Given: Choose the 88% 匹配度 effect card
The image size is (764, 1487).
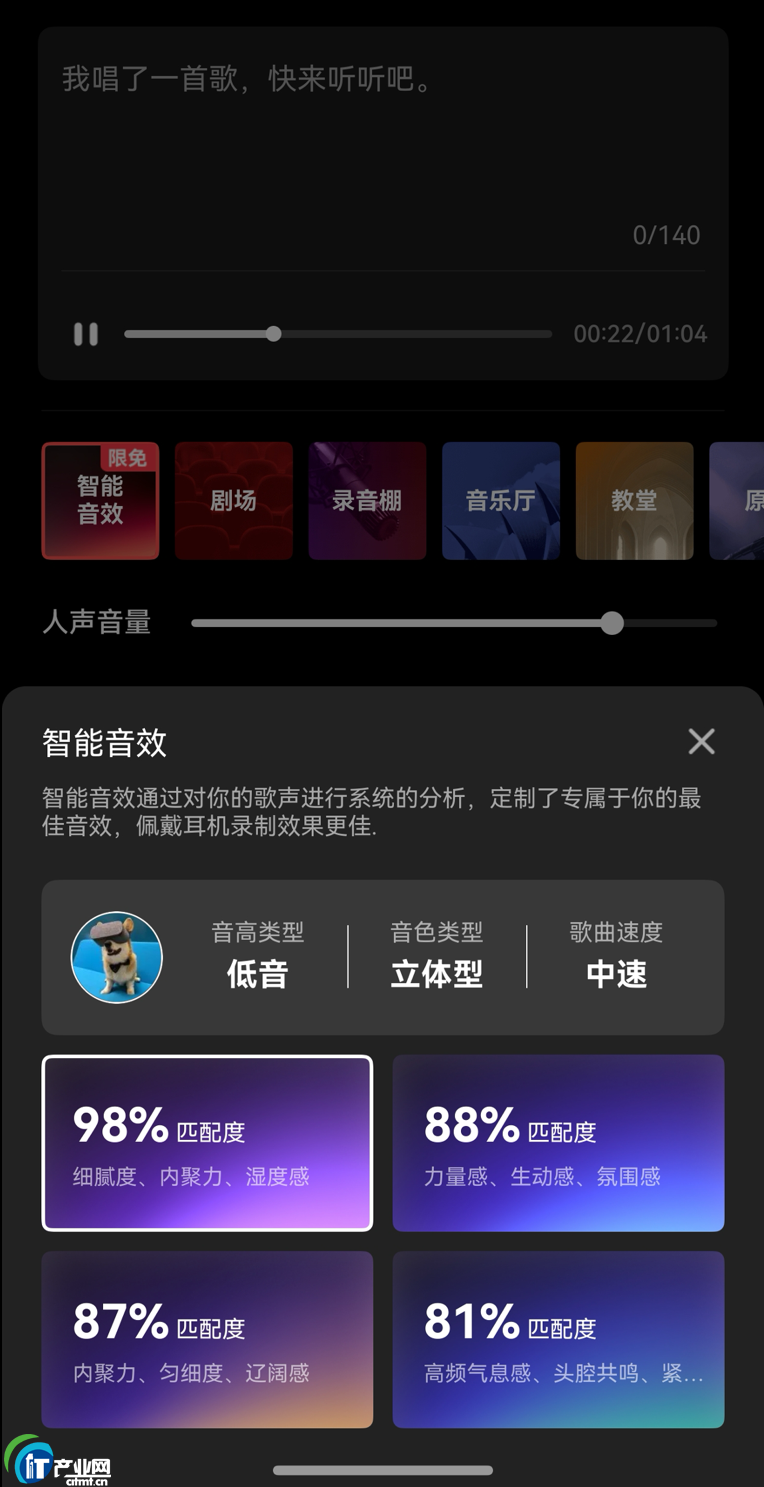Looking at the screenshot, I should 558,1143.
